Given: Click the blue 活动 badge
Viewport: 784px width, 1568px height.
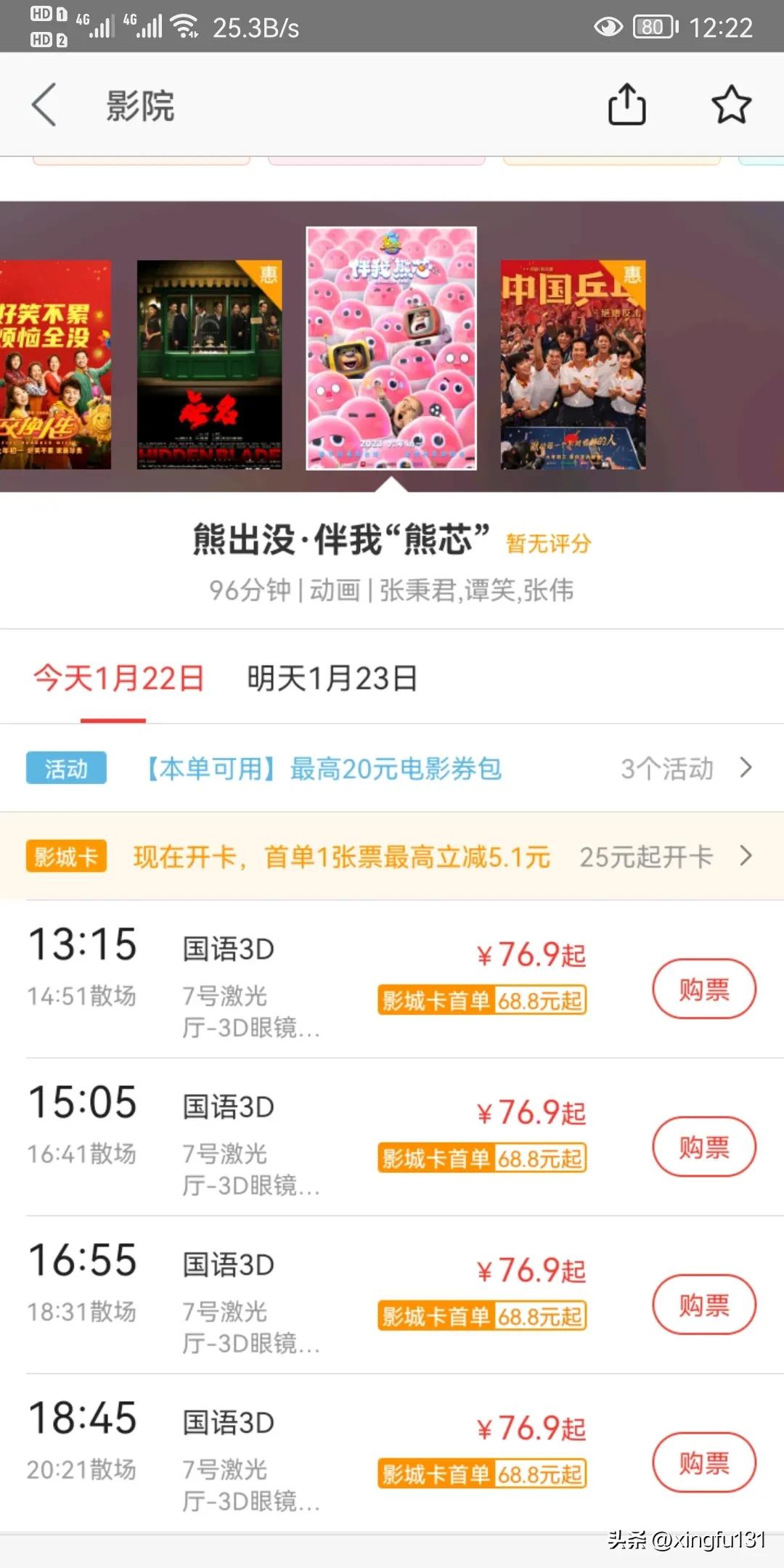Looking at the screenshot, I should pyautogui.click(x=65, y=767).
